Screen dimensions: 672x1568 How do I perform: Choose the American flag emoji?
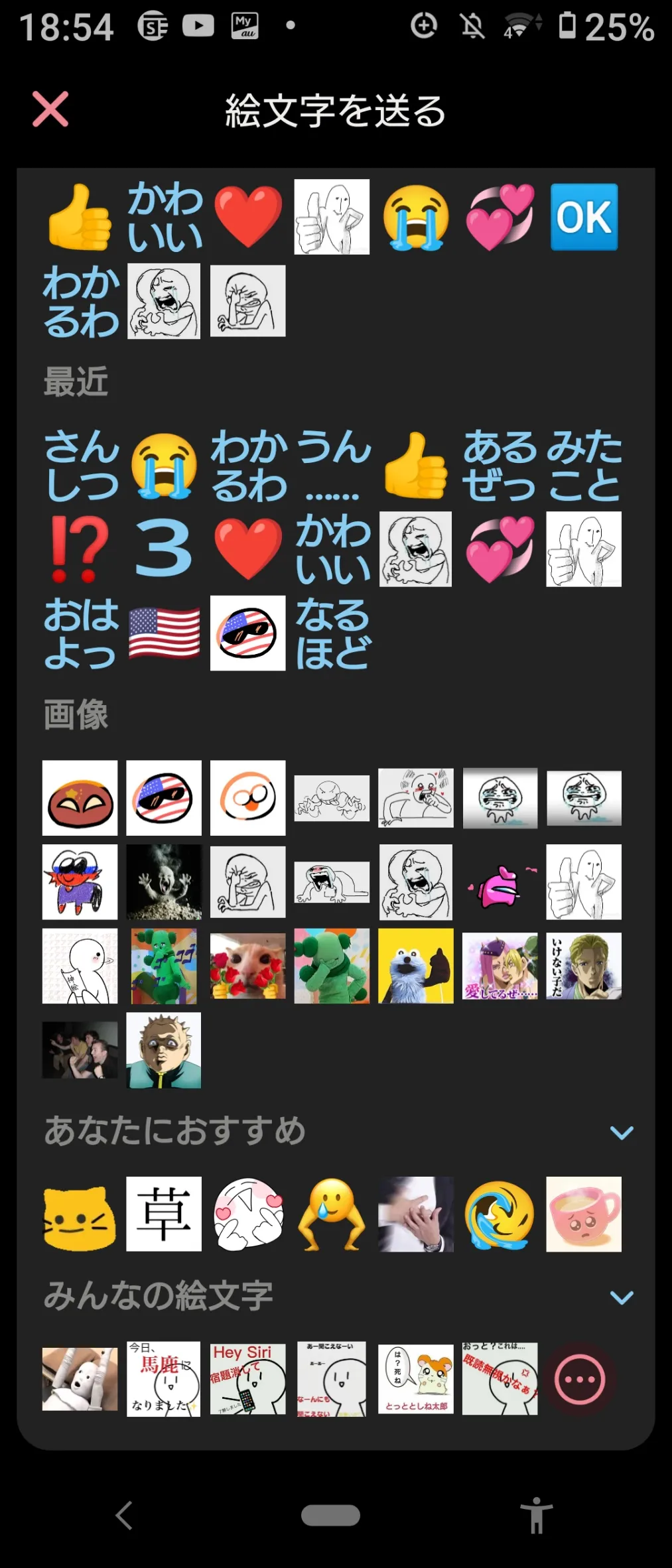[x=164, y=633]
